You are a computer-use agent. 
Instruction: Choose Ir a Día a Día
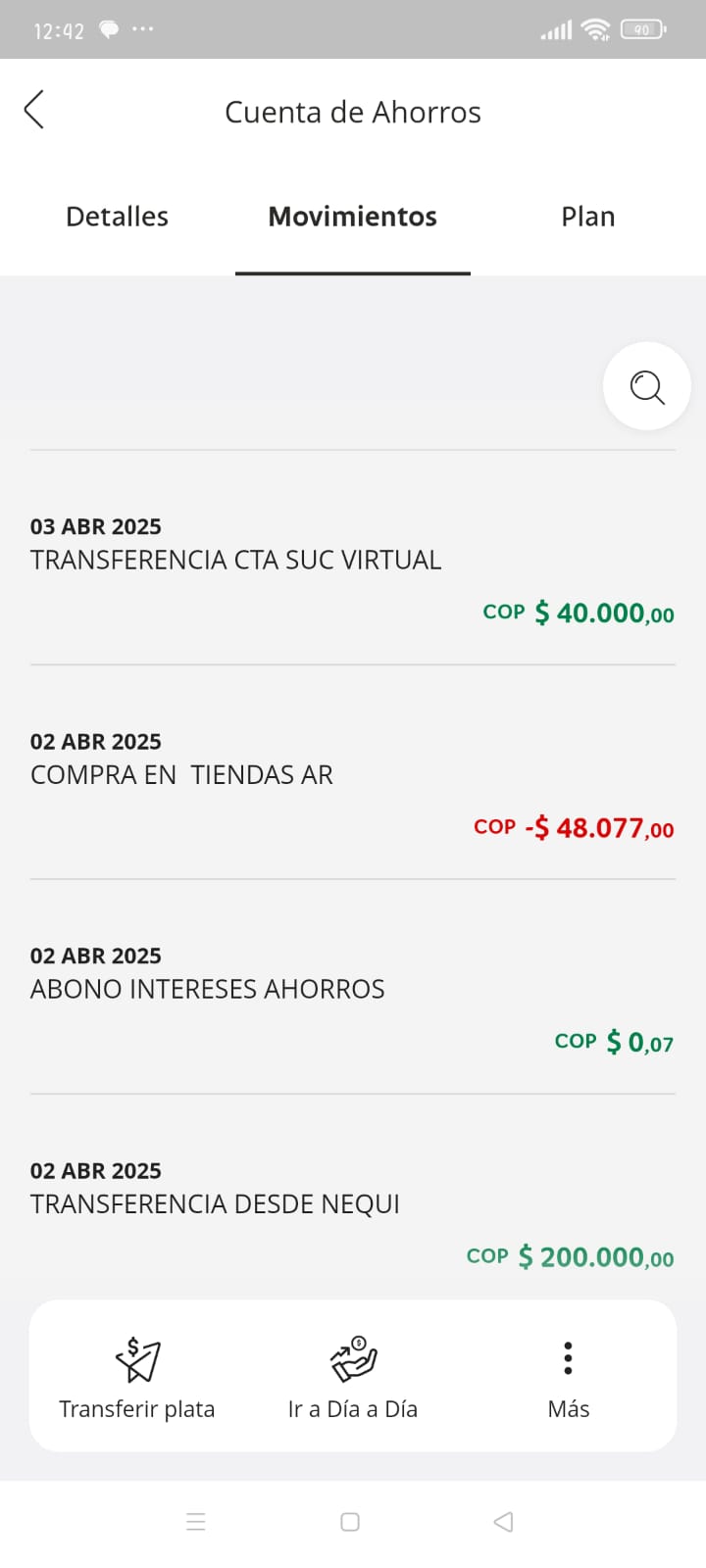coord(353,1377)
